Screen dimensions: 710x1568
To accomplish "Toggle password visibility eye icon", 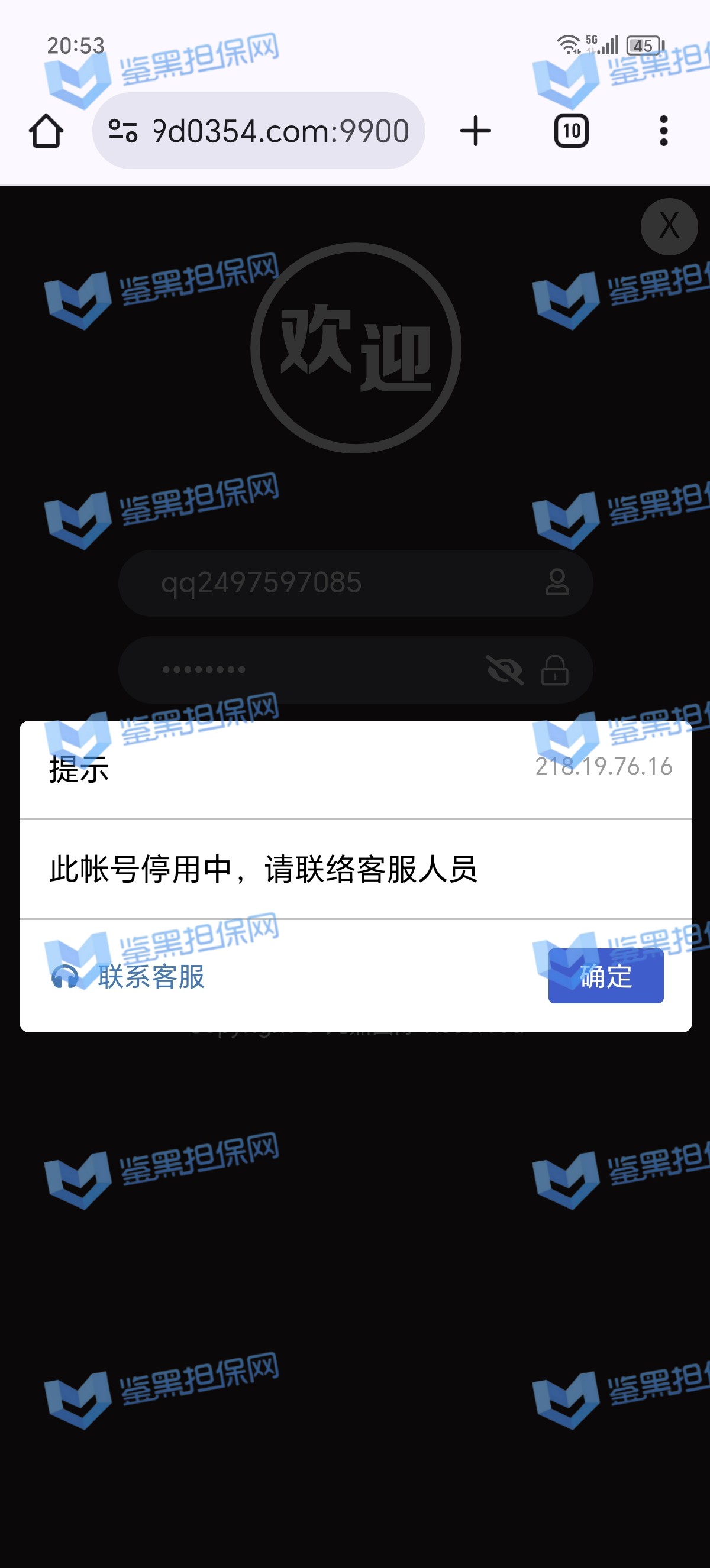I will (x=505, y=669).
